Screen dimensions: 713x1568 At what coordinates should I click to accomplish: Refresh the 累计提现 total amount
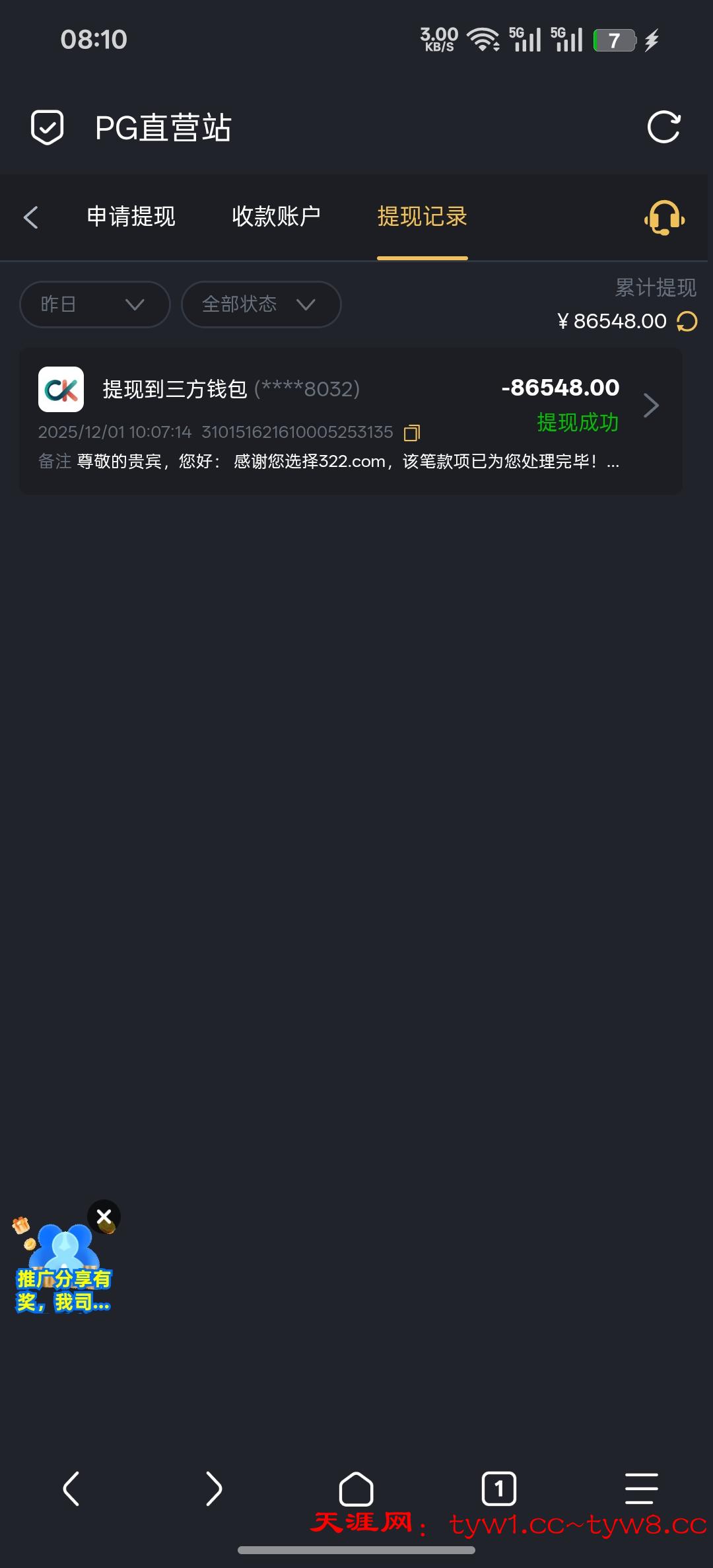coord(687,322)
